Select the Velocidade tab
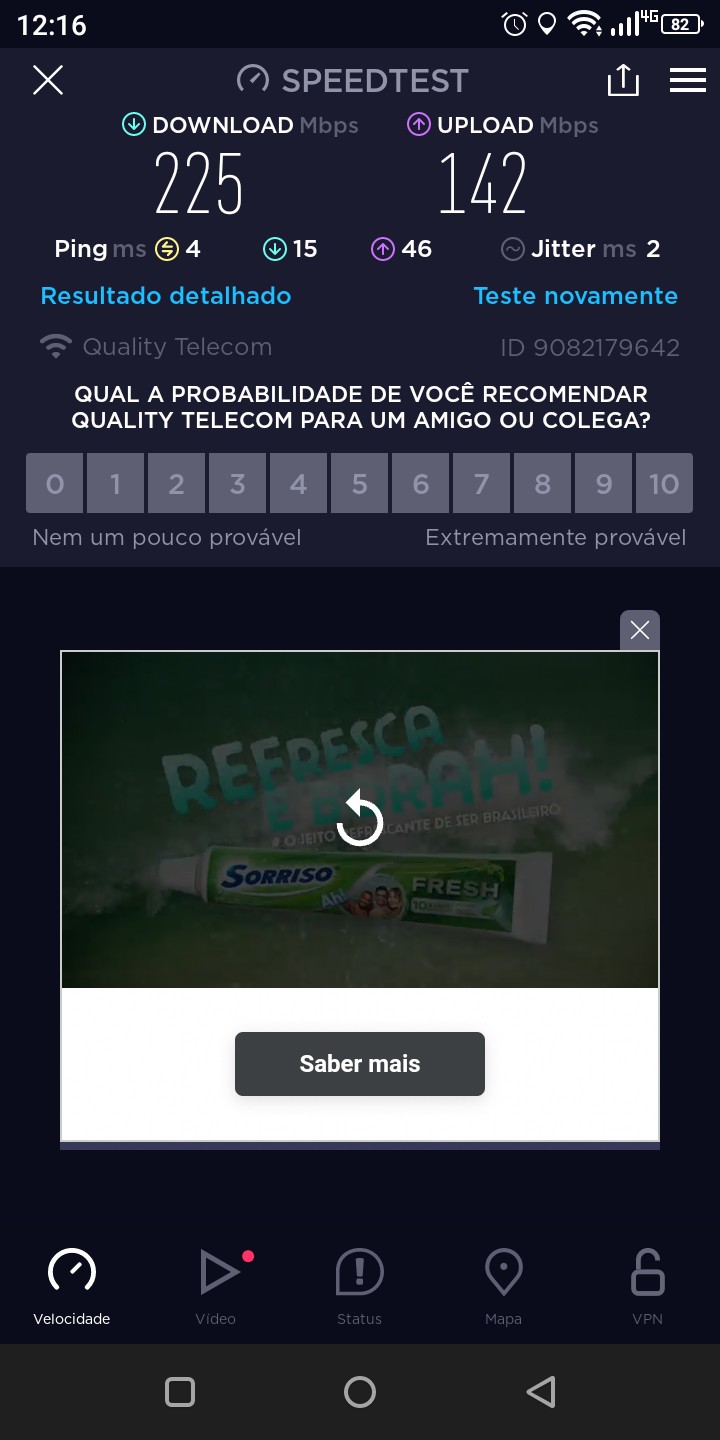Viewport: 720px width, 1440px height. 72,1286
